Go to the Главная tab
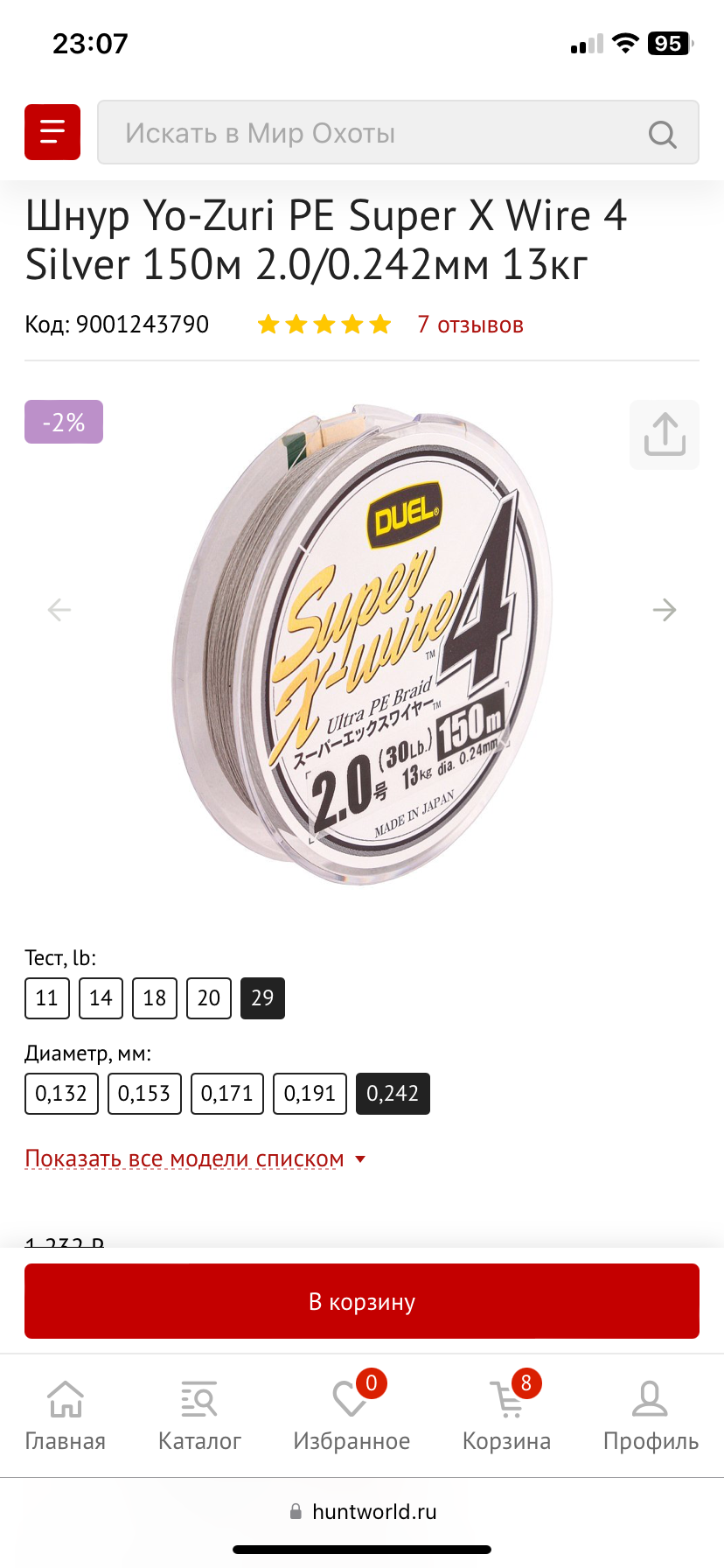The height and width of the screenshot is (1568, 724). pyautogui.click(x=66, y=1417)
